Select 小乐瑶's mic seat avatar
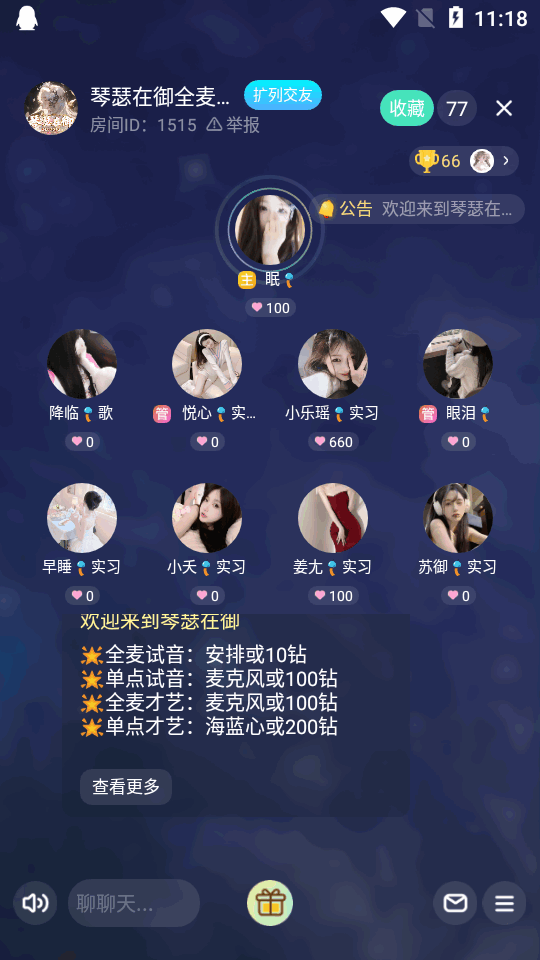Screen dimensions: 540x960 332,364
